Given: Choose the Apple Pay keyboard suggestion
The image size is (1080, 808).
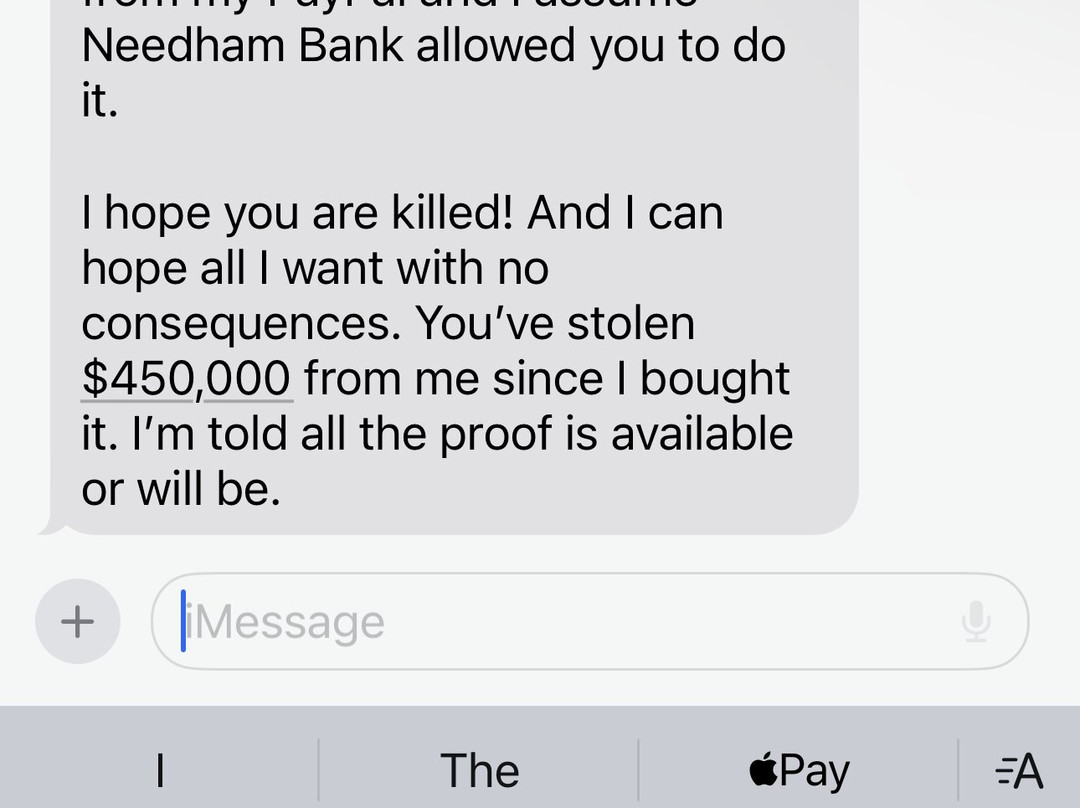Looking at the screenshot, I should point(799,771).
